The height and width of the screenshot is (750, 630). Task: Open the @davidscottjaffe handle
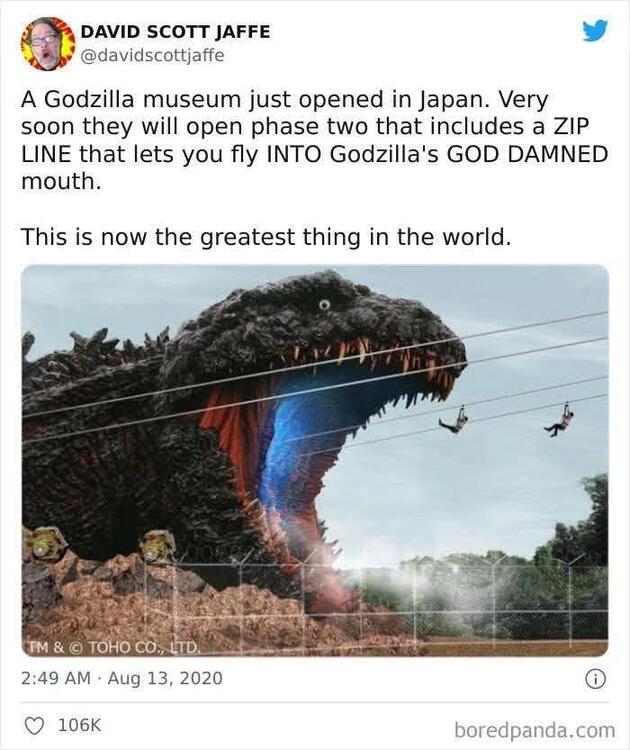pos(152,56)
